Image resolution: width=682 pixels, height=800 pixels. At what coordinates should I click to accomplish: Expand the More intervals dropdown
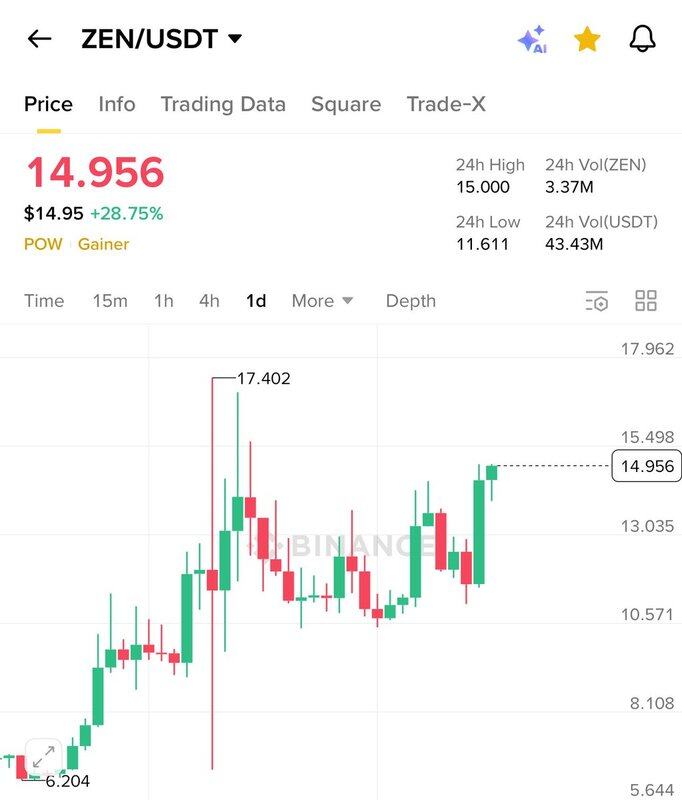322,301
